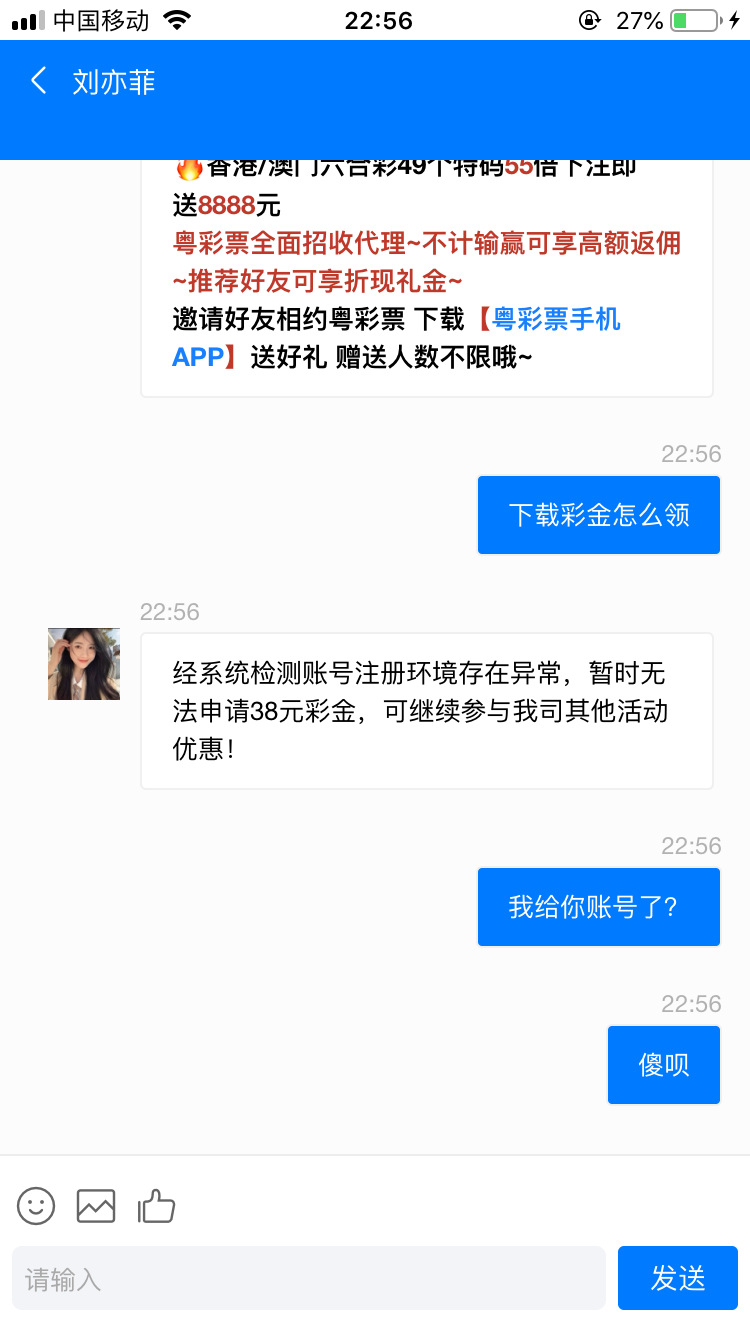
Task: Click the system reply about 38元彩金
Action: 427,710
